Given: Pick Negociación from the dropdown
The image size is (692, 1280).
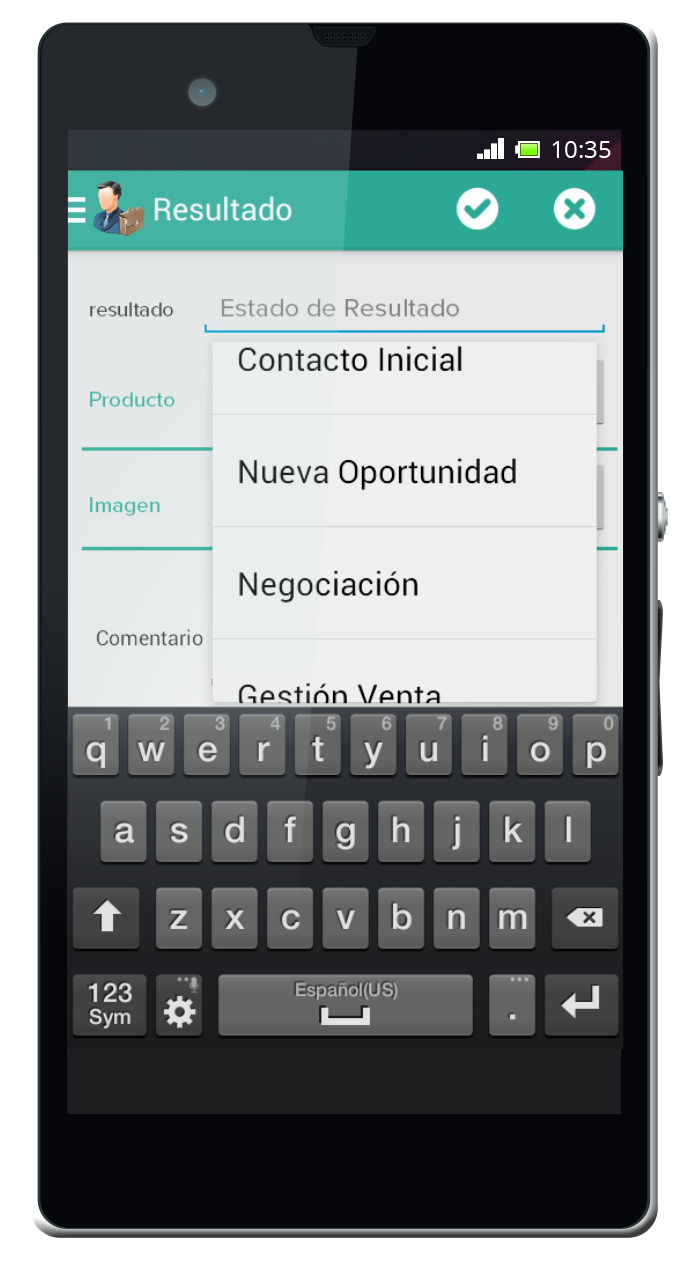Looking at the screenshot, I should pyautogui.click(x=404, y=584).
